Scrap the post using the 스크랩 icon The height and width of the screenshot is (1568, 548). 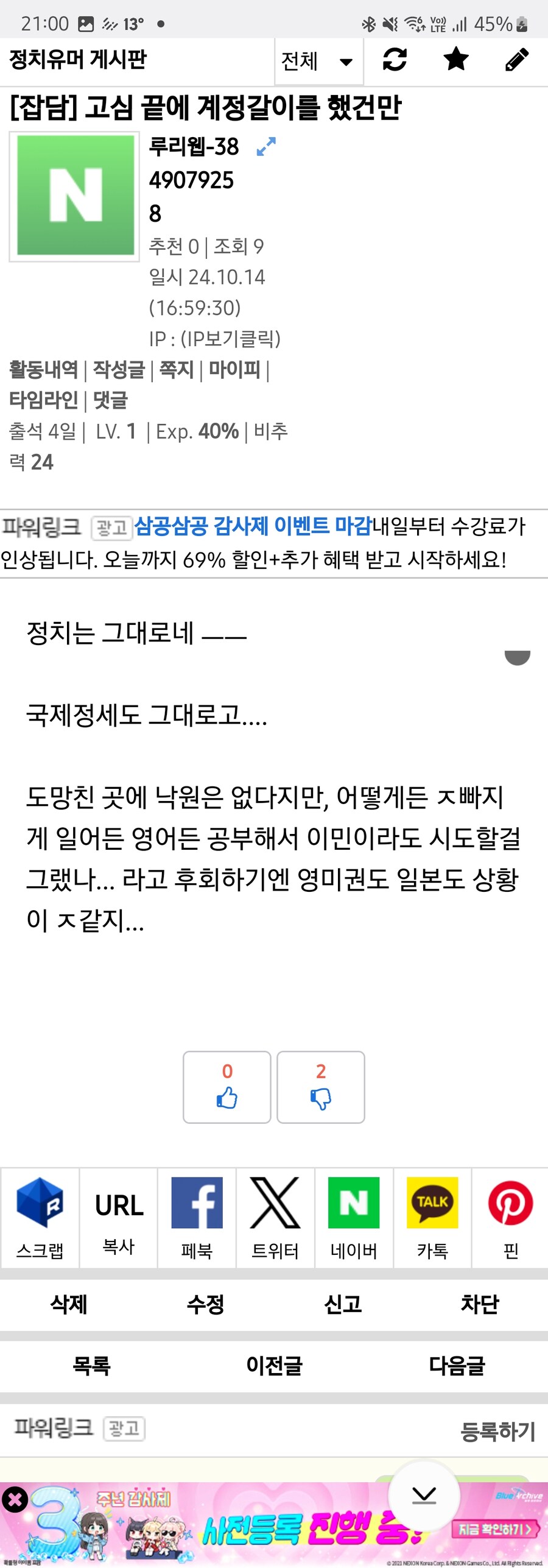[39, 1203]
